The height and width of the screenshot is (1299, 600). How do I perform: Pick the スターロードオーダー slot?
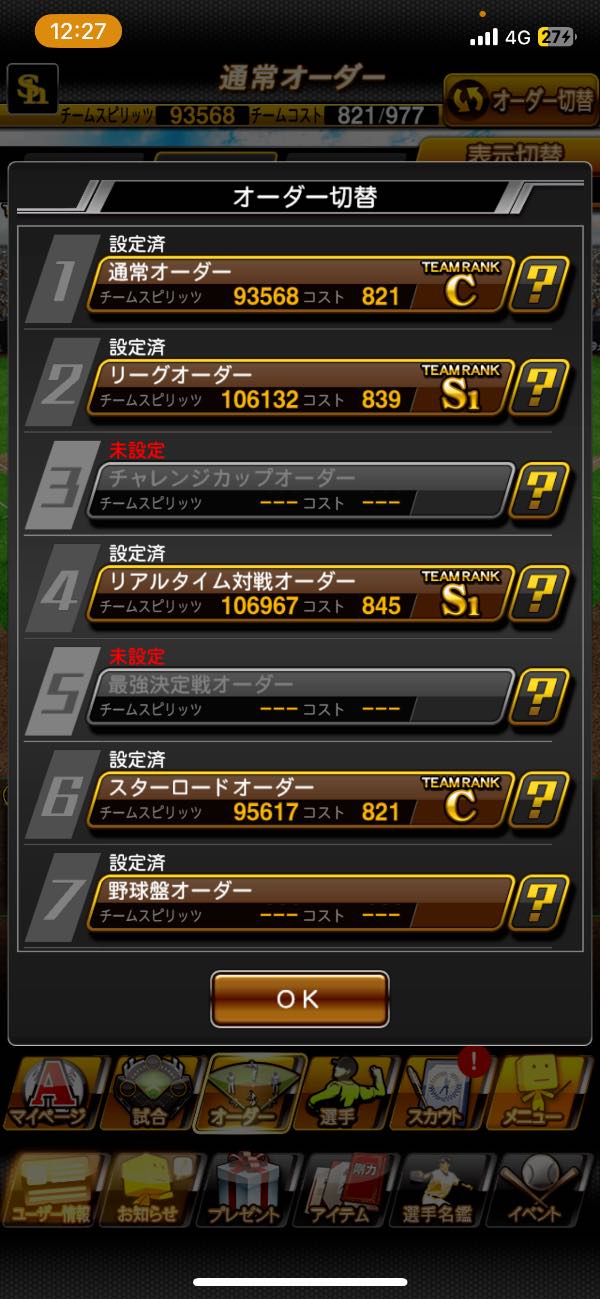coord(300,799)
